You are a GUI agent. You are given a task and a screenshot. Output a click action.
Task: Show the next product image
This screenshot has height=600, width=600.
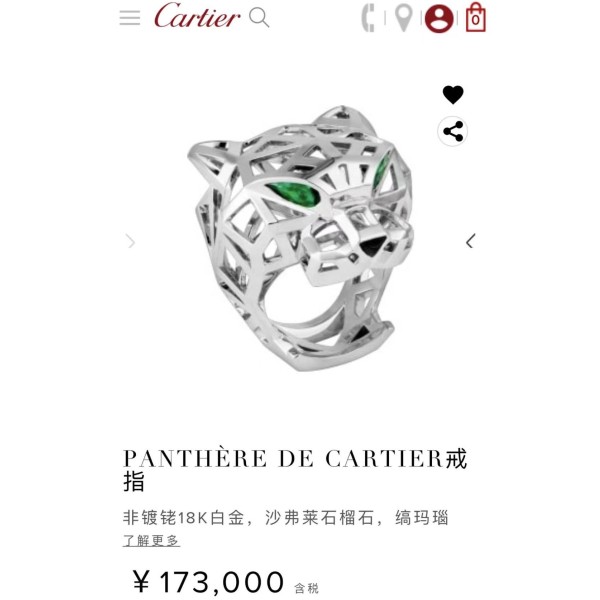pos(470,241)
